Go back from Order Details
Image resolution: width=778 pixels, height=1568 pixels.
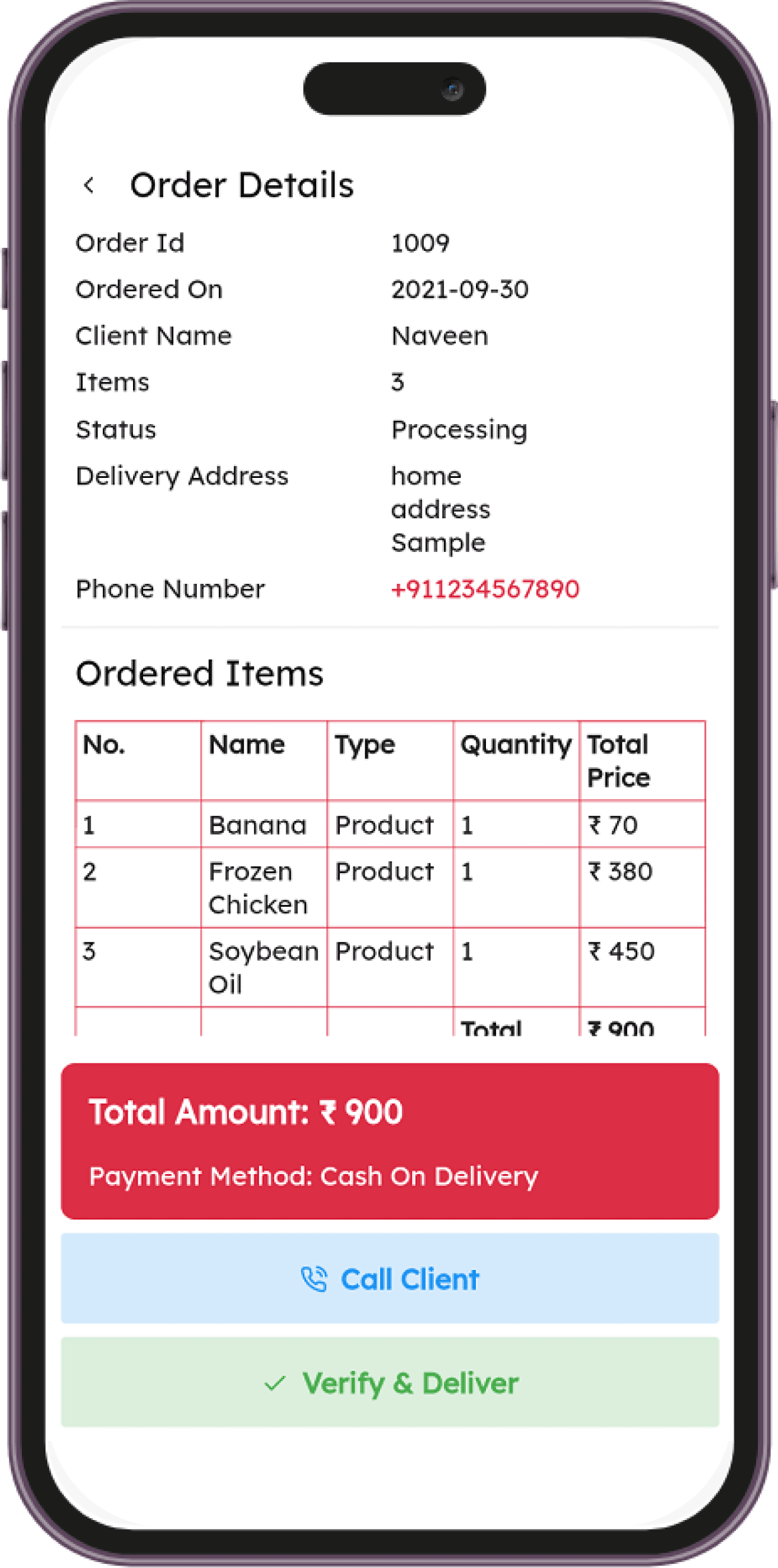[89, 185]
